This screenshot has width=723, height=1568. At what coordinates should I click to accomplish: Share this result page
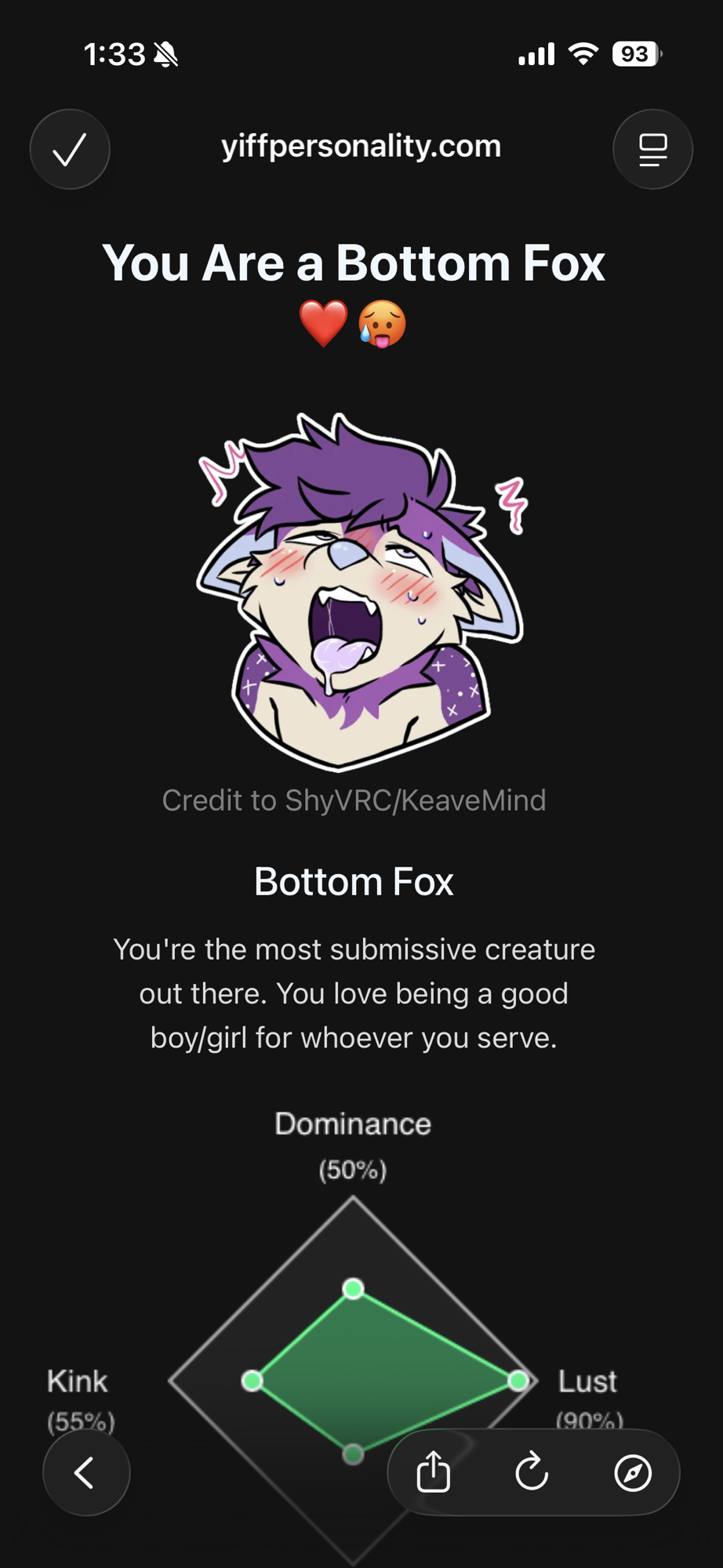click(434, 1472)
